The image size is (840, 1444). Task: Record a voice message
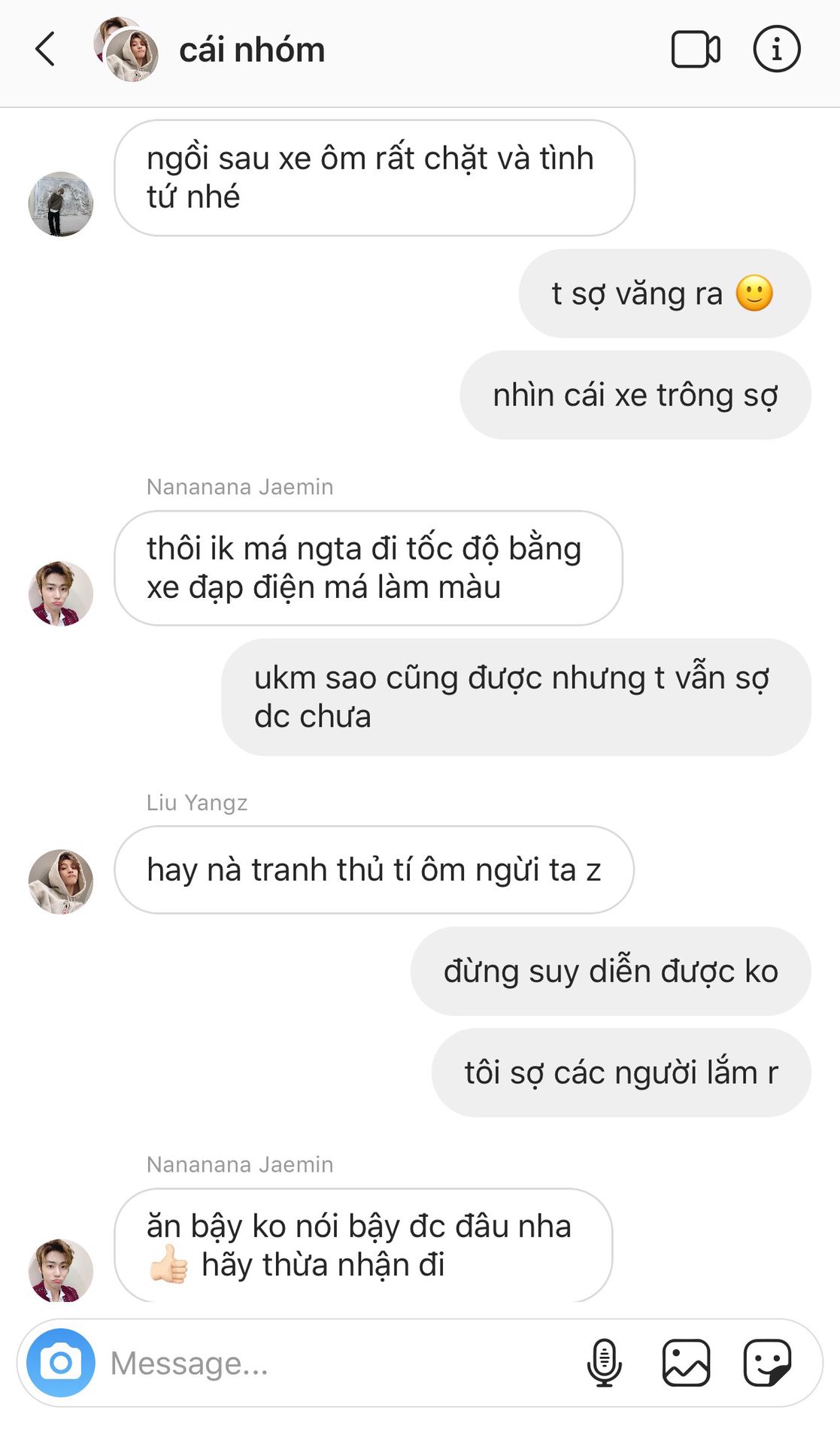tap(604, 1362)
